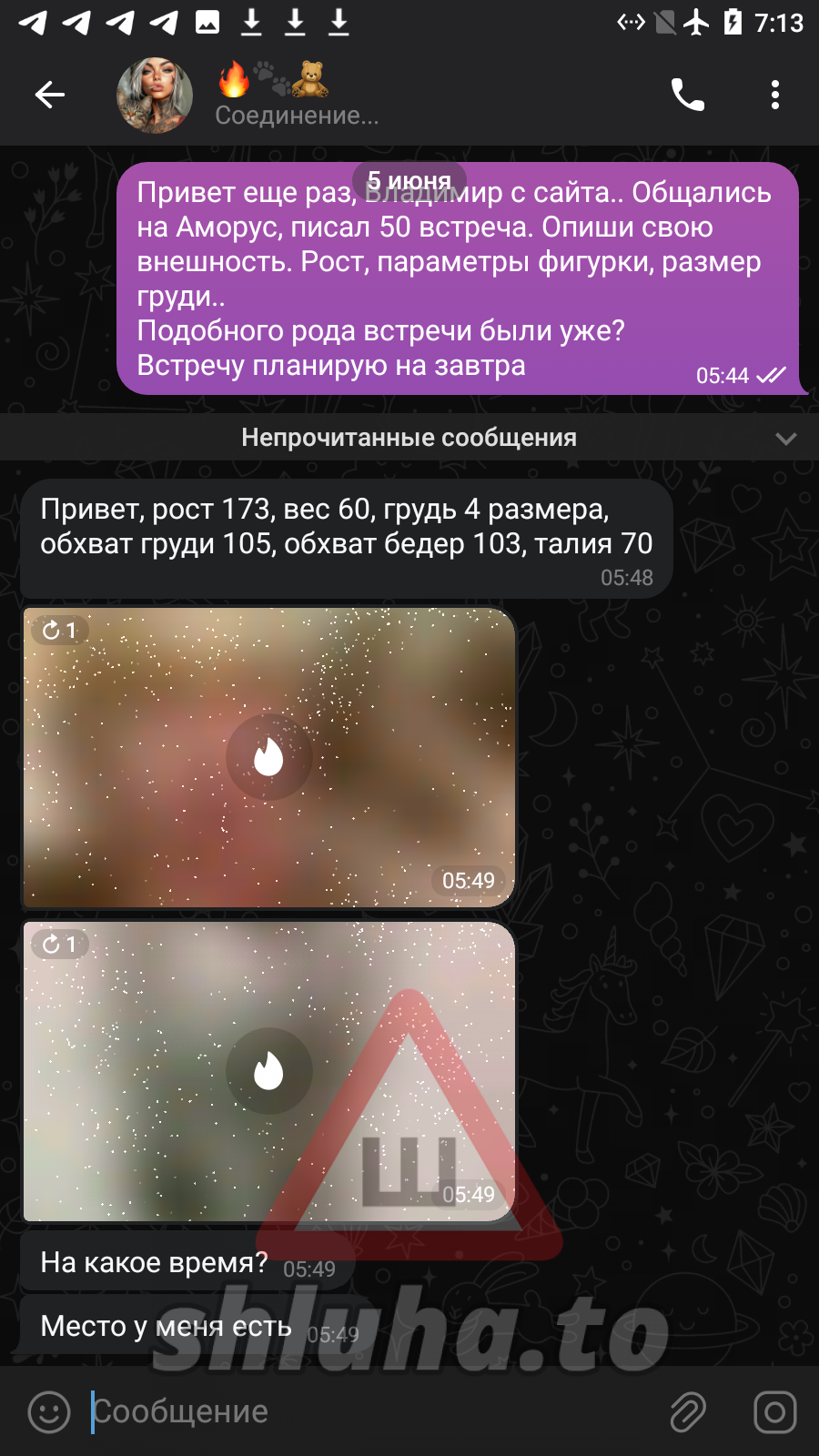
Task: Open the first self-destructing photo
Action: [x=268, y=757]
